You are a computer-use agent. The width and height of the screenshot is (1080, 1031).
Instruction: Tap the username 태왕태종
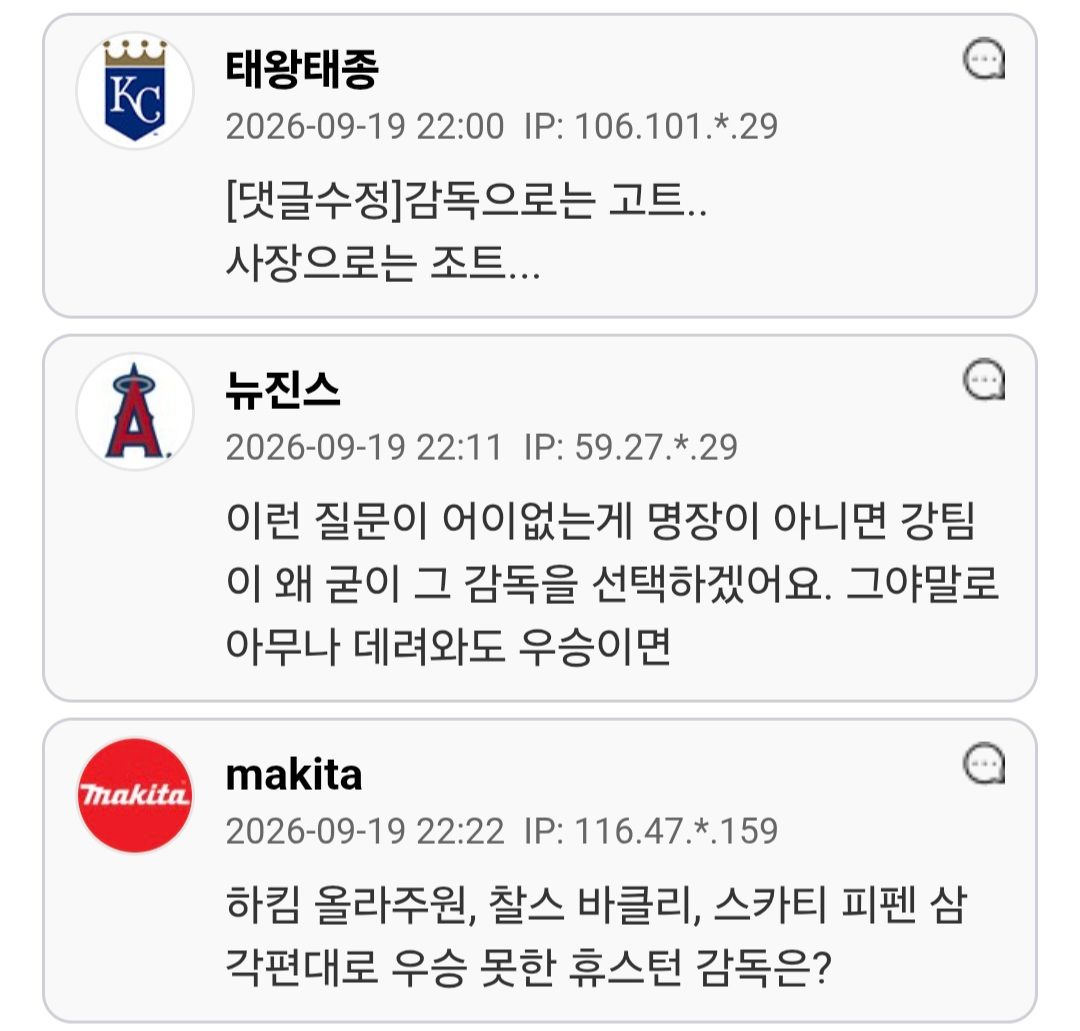[x=302, y=70]
